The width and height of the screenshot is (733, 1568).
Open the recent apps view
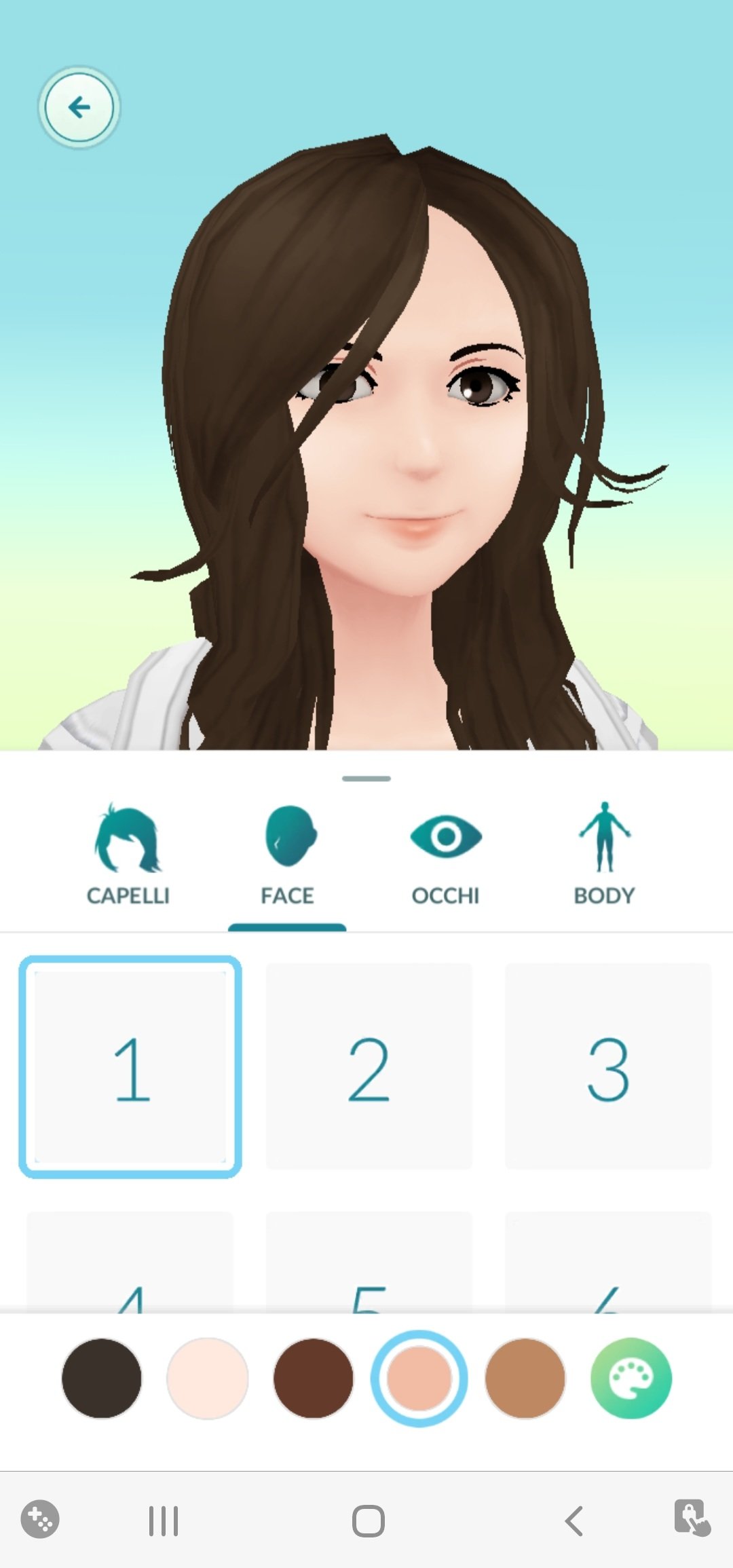coord(164,1520)
